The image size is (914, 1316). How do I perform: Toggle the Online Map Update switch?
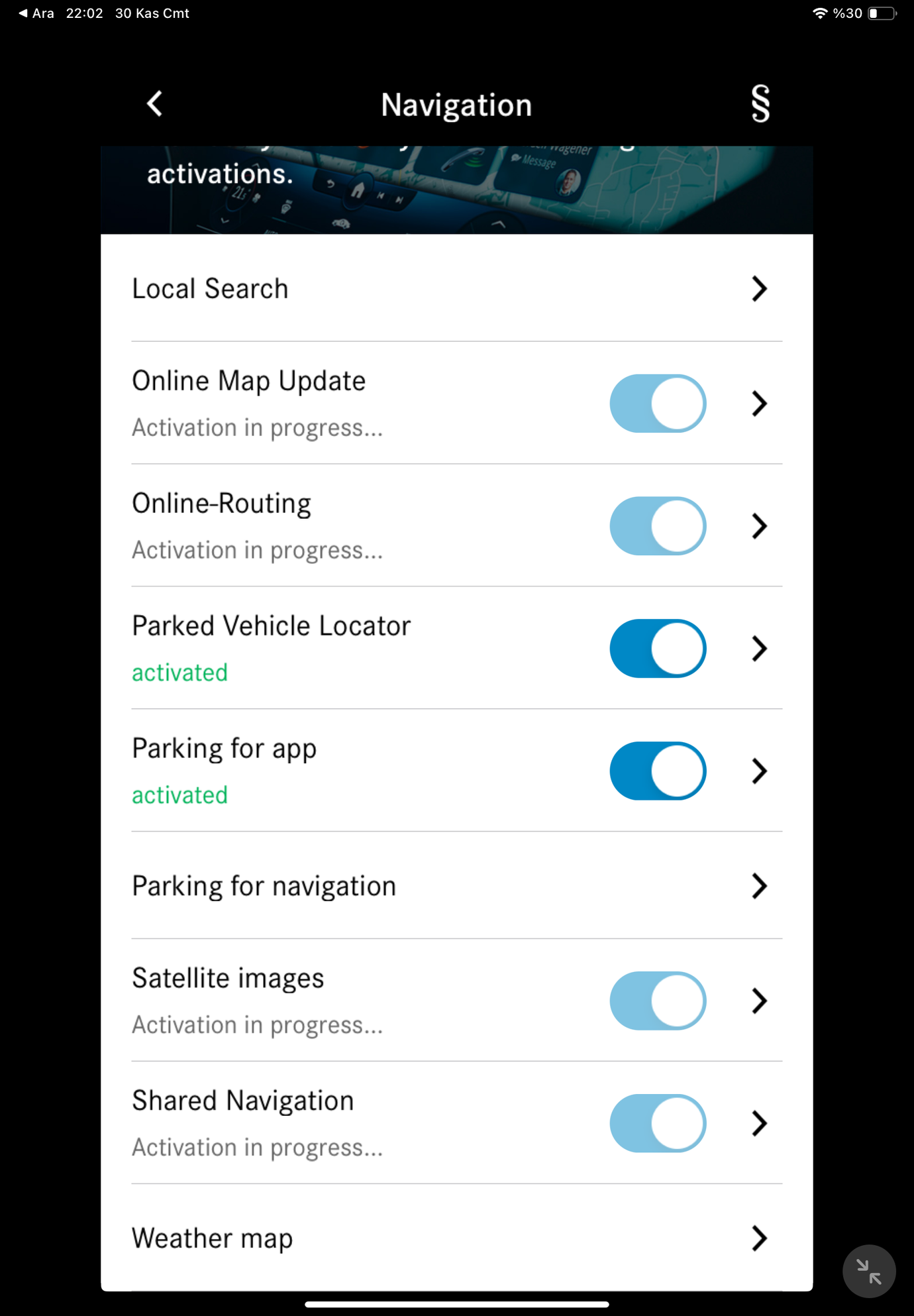click(657, 404)
